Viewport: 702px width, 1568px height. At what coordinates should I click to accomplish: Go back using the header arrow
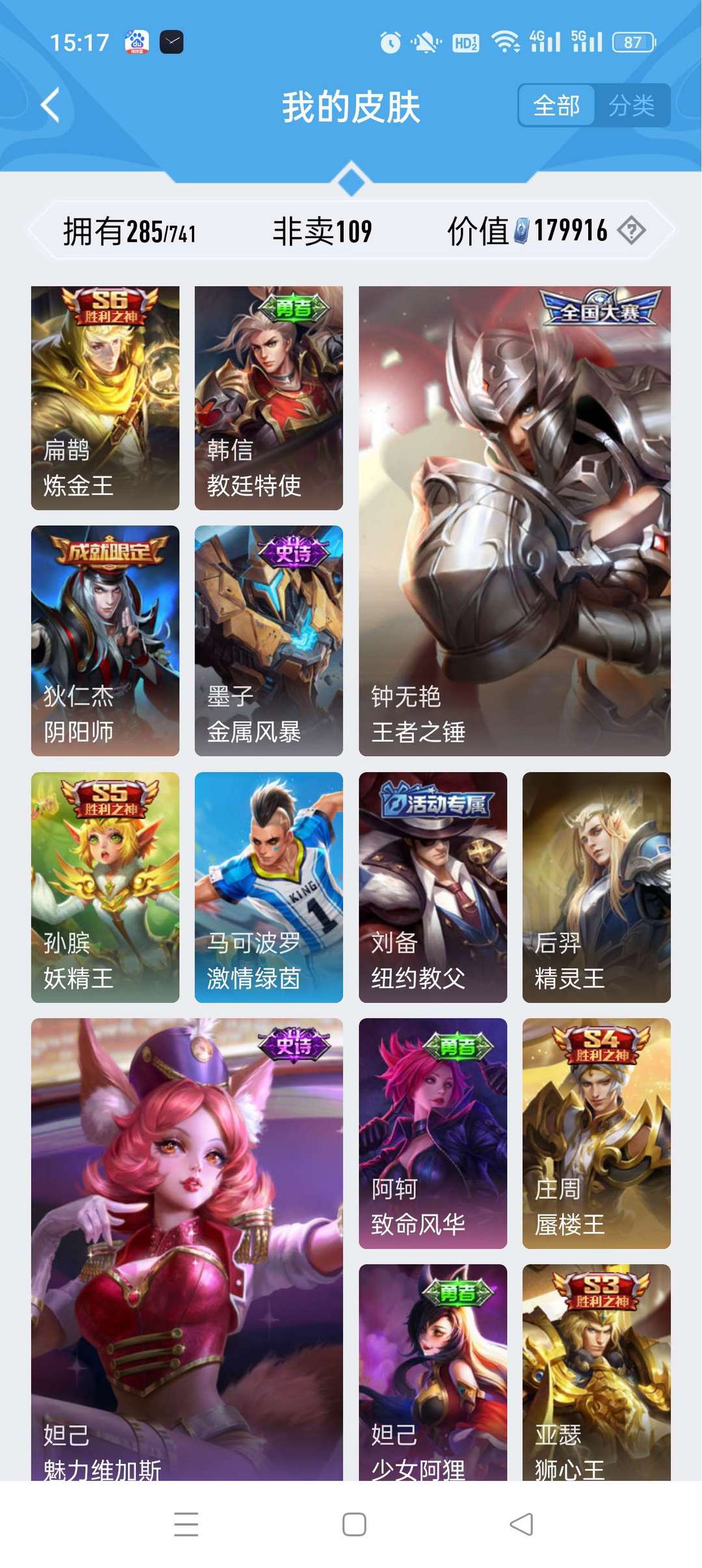click(x=51, y=105)
